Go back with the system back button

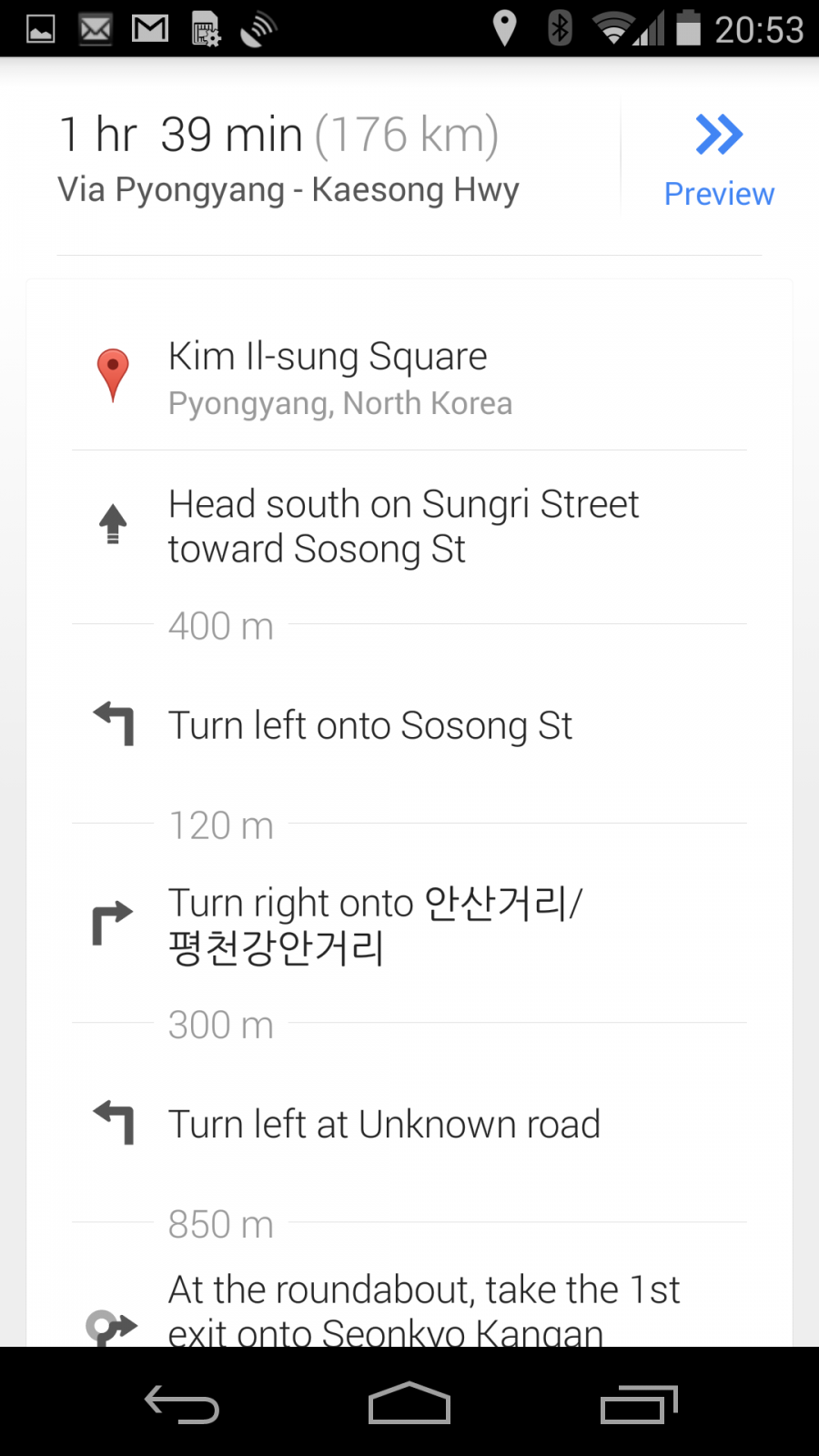coord(182,1403)
